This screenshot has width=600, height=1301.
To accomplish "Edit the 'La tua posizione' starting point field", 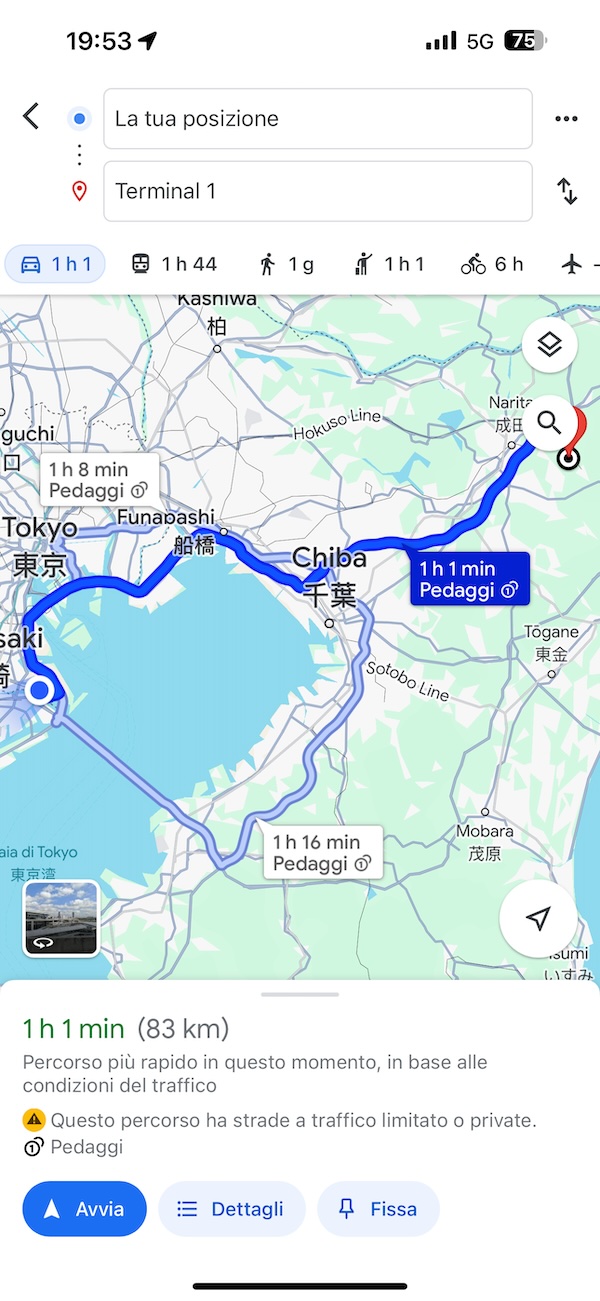I will (317, 119).
